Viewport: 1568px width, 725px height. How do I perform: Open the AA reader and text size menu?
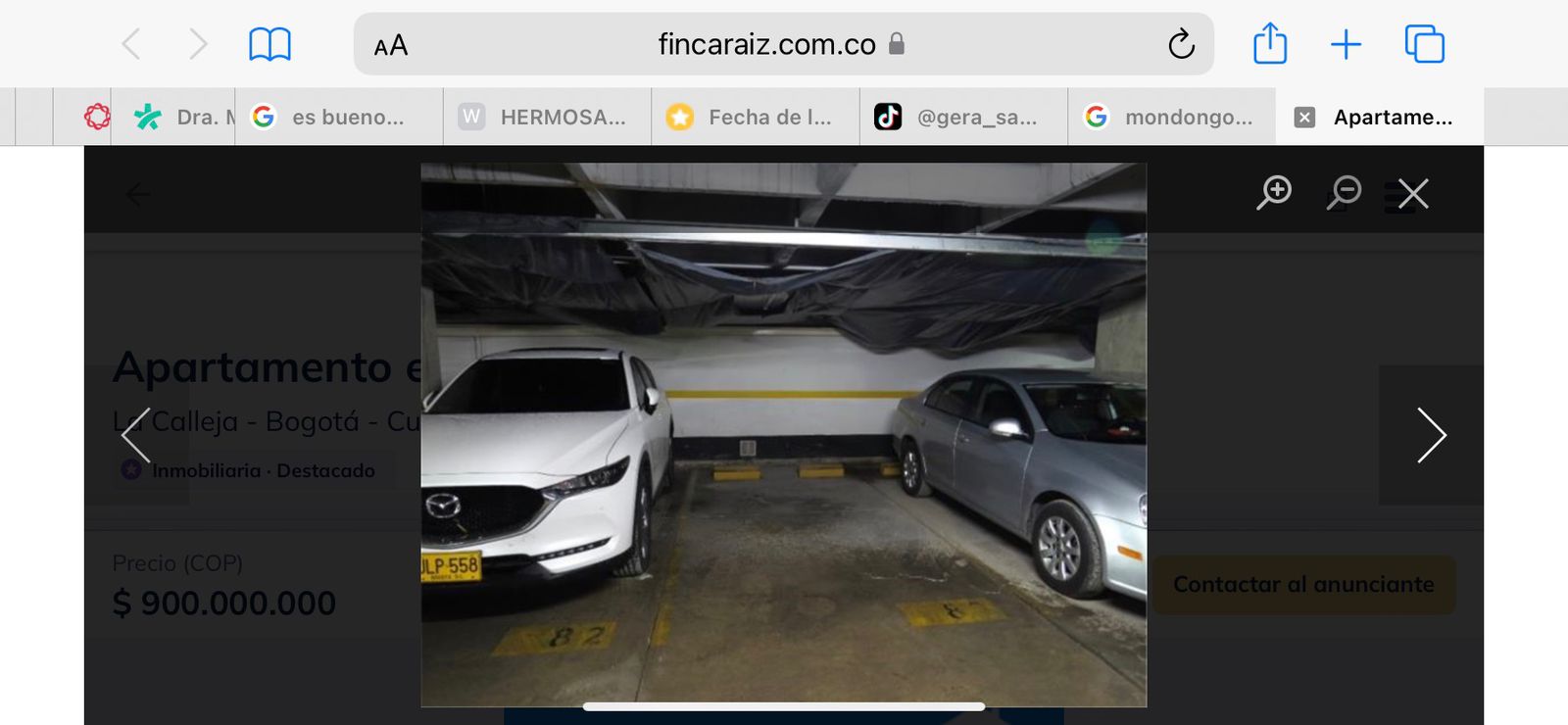391,45
